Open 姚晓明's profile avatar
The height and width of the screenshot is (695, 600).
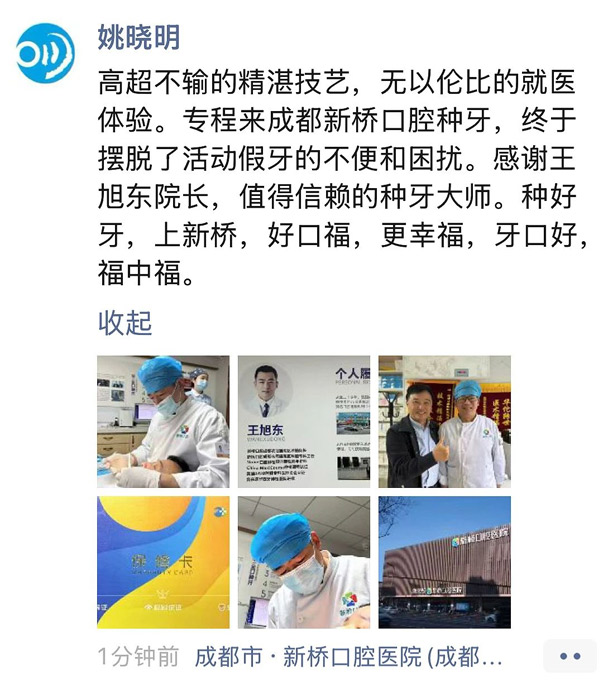[46, 51]
